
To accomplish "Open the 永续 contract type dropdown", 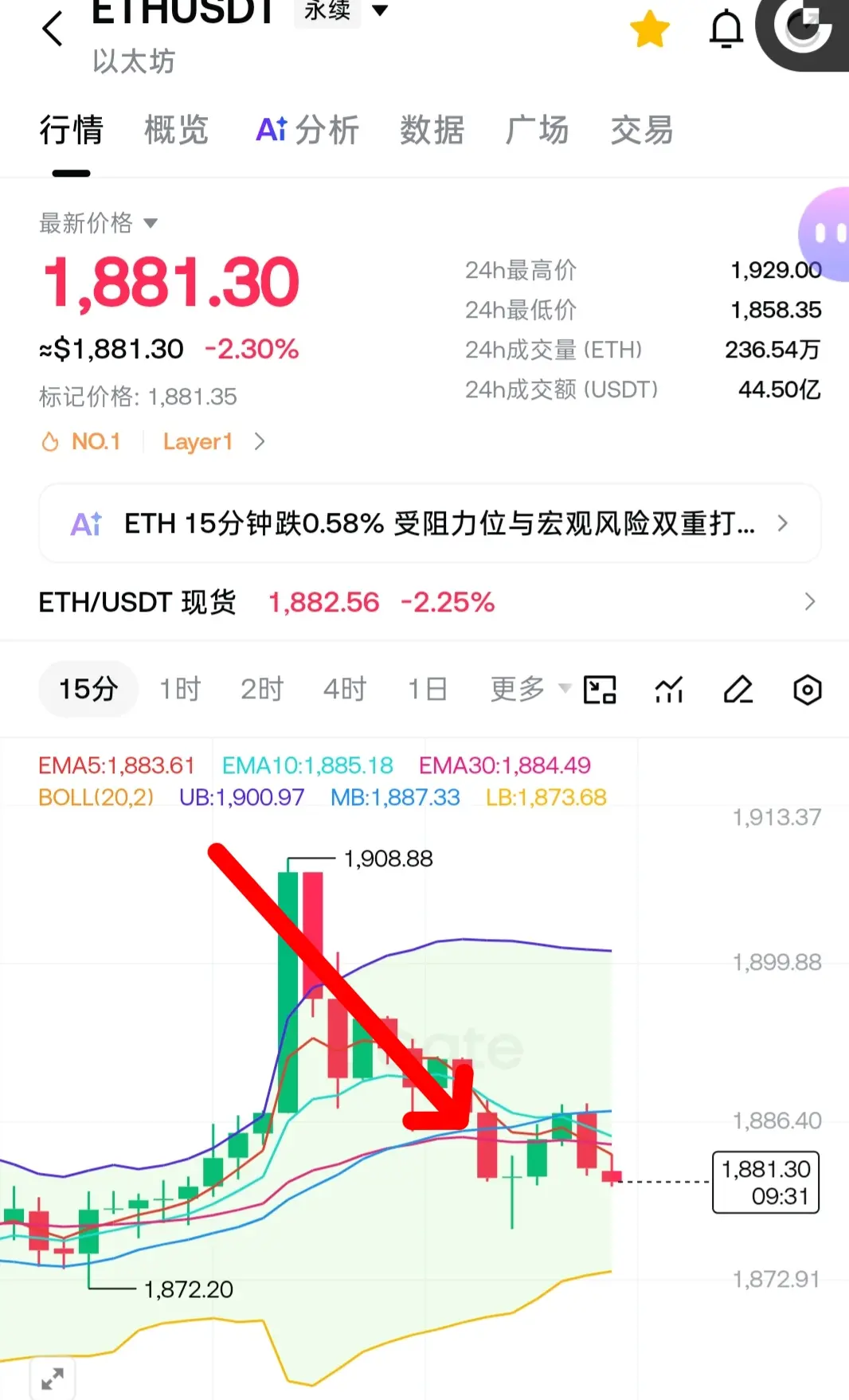I will (x=342, y=10).
